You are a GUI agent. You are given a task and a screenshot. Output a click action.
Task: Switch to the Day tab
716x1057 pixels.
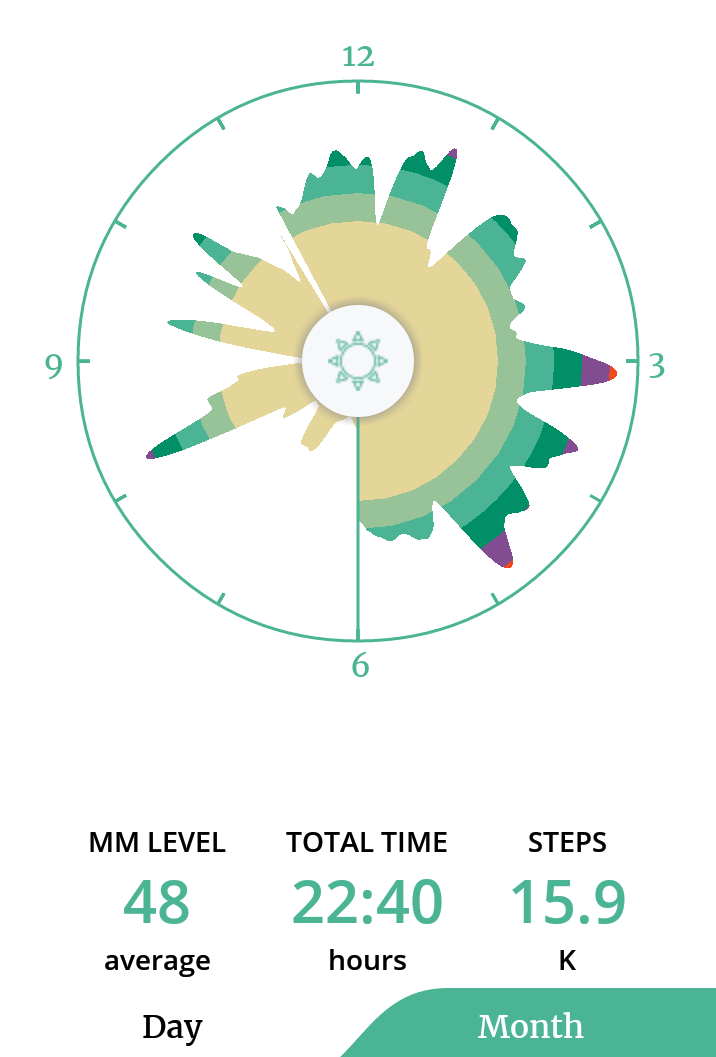pos(172,1026)
